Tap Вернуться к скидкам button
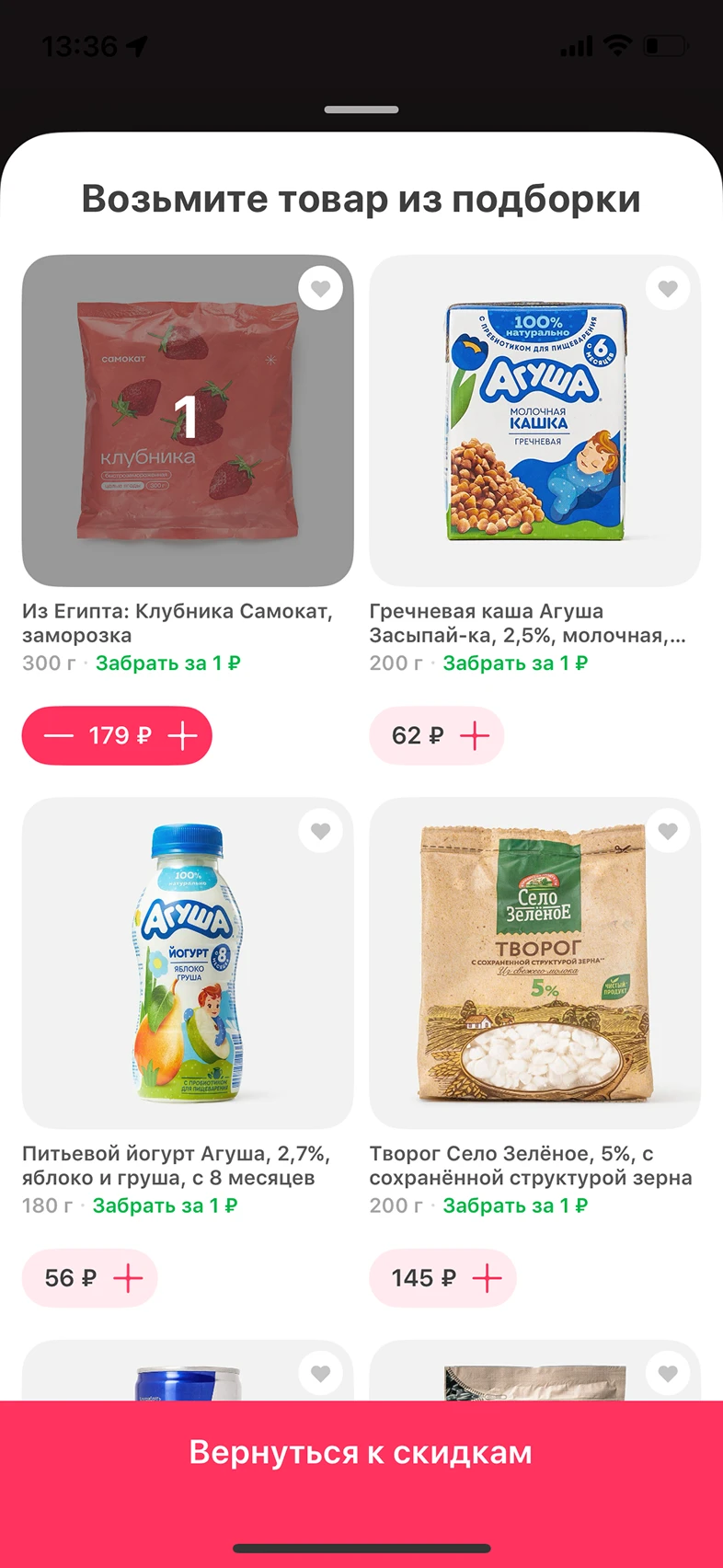The width and height of the screenshot is (723, 1568). 361,1453
